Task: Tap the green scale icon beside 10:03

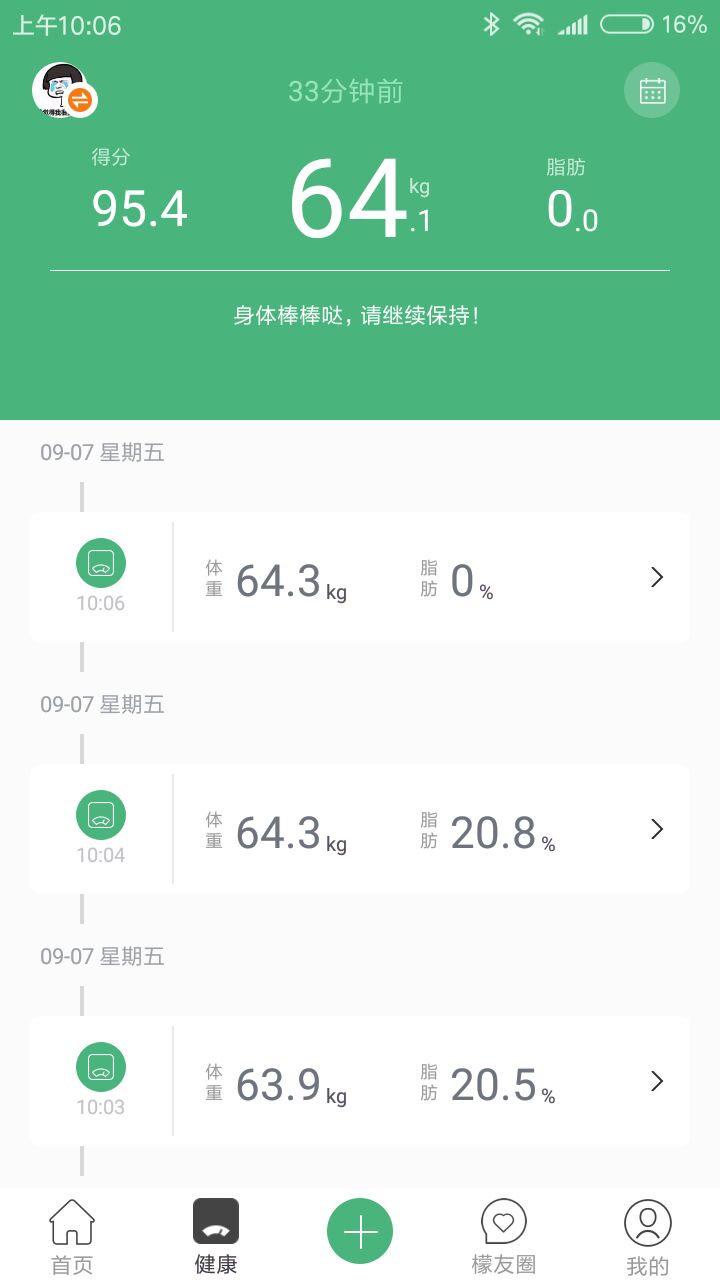Action: (98, 1067)
